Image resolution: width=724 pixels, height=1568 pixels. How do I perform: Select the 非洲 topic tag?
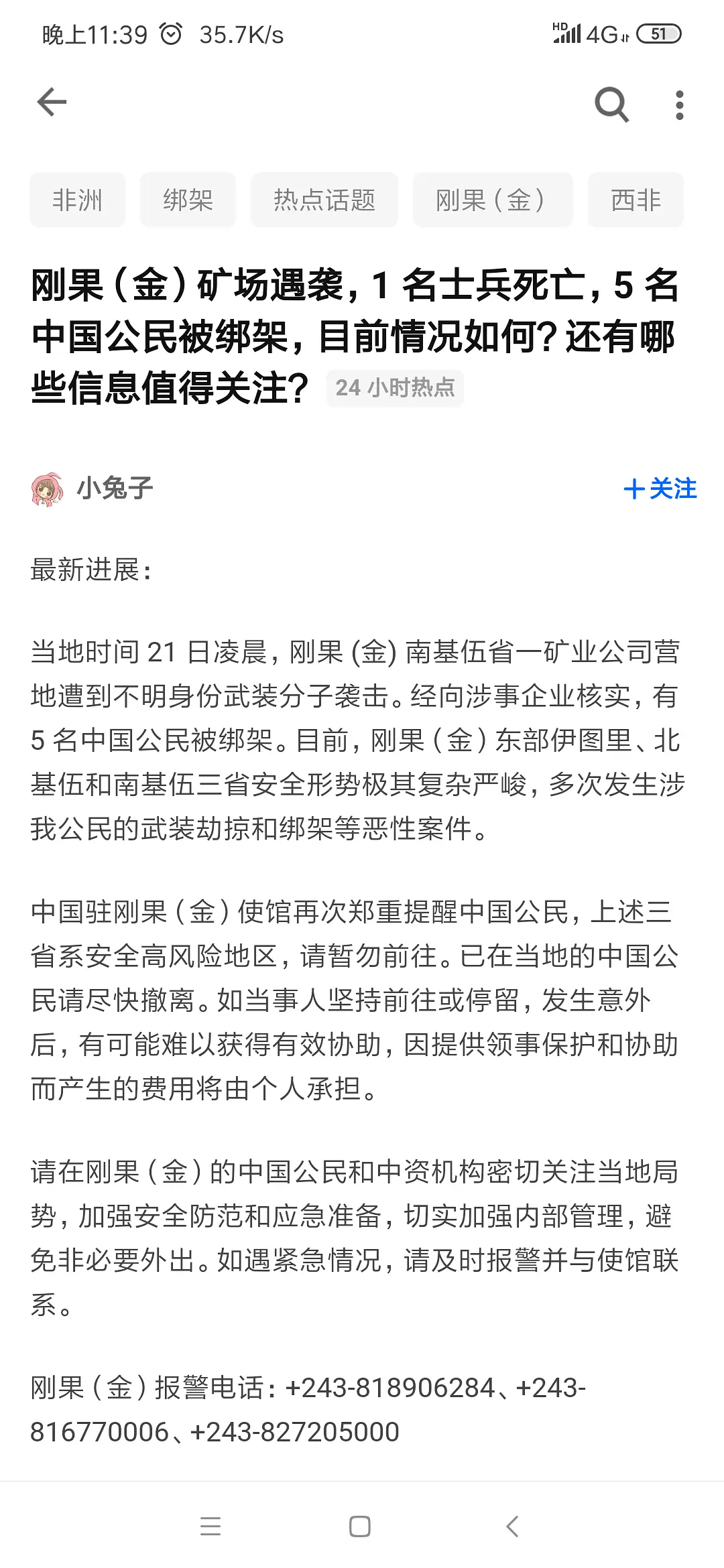click(x=77, y=200)
